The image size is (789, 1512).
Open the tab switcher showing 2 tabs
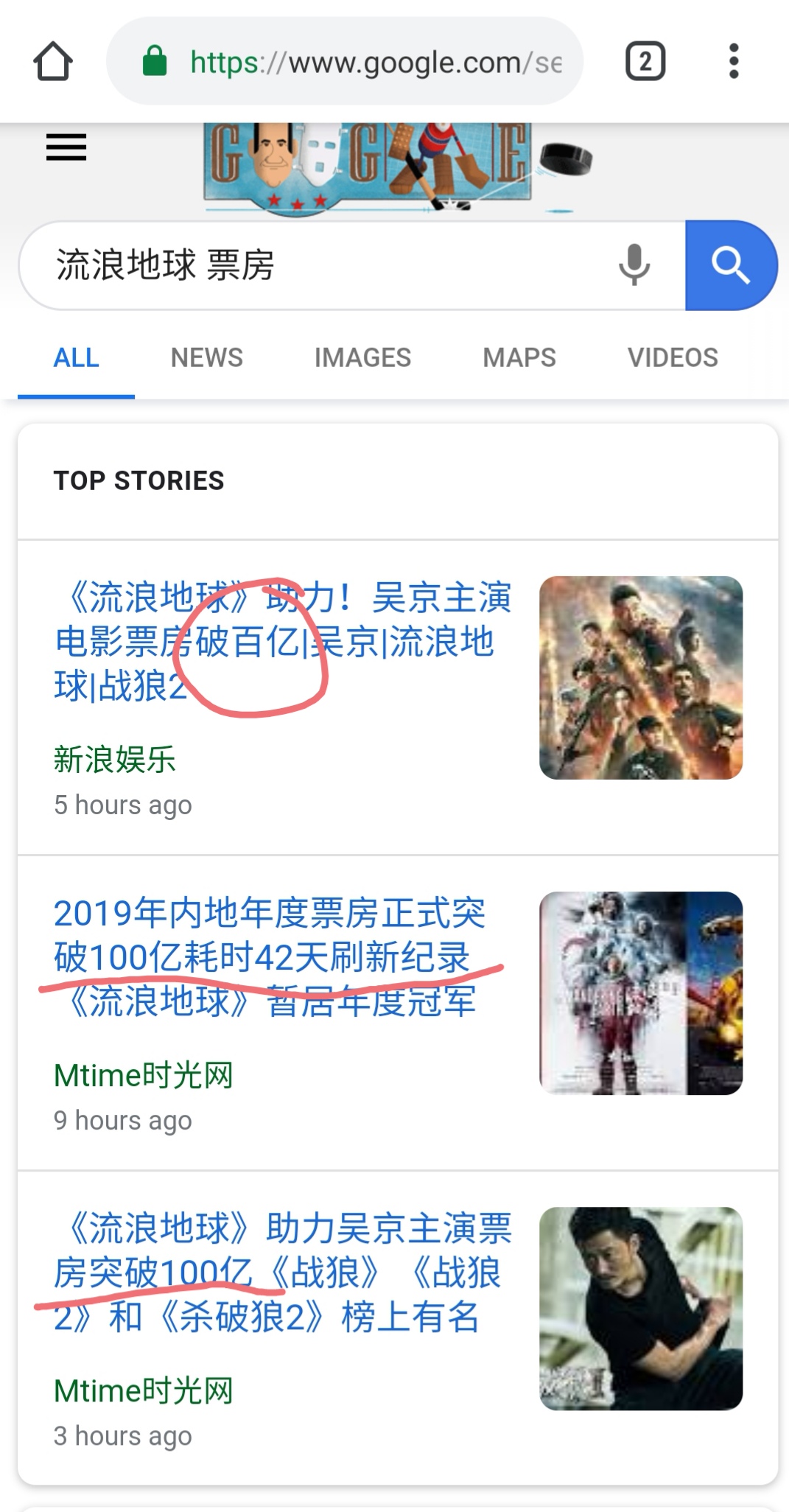[645, 61]
